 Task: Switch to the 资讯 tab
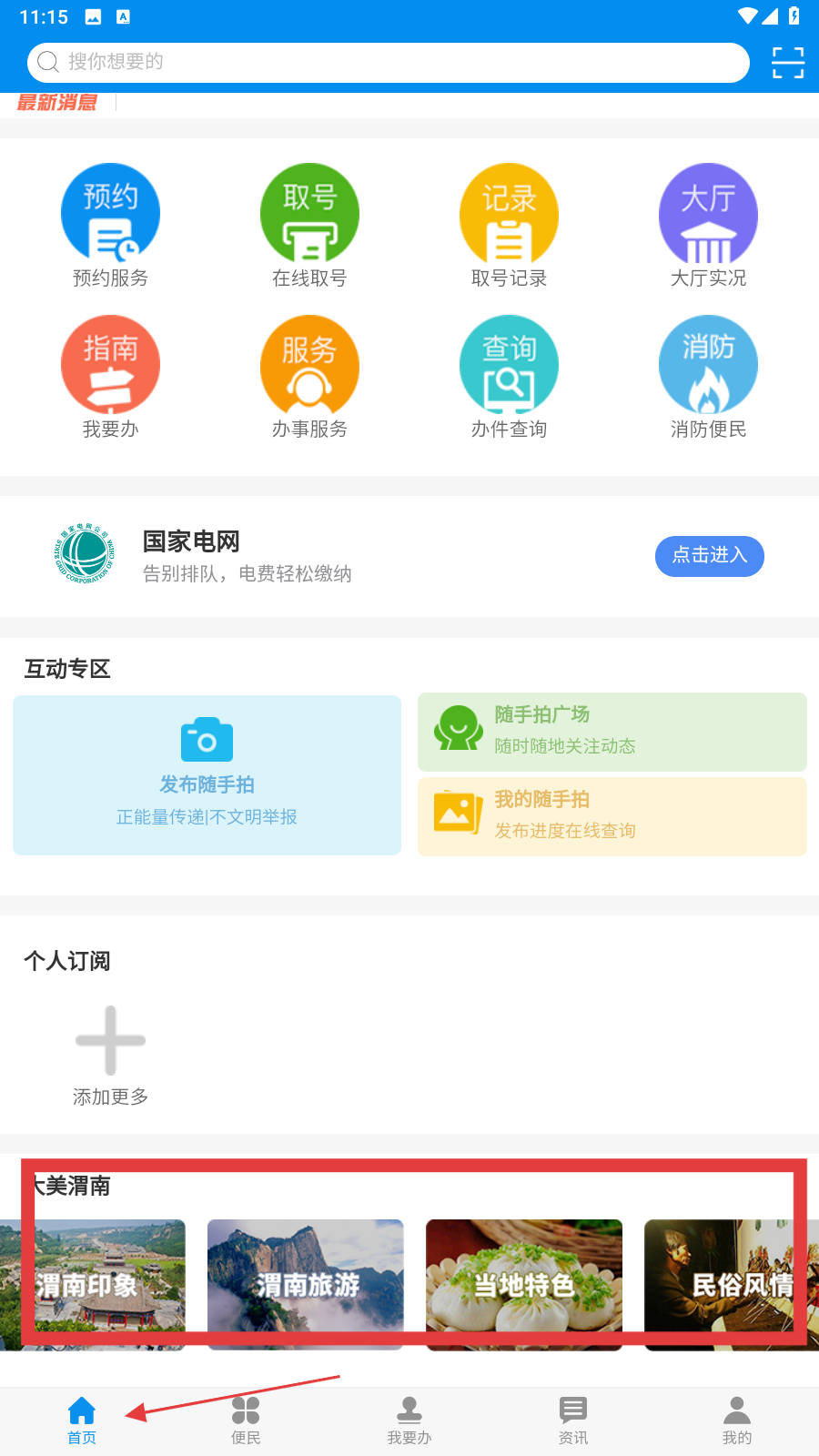tap(573, 1421)
